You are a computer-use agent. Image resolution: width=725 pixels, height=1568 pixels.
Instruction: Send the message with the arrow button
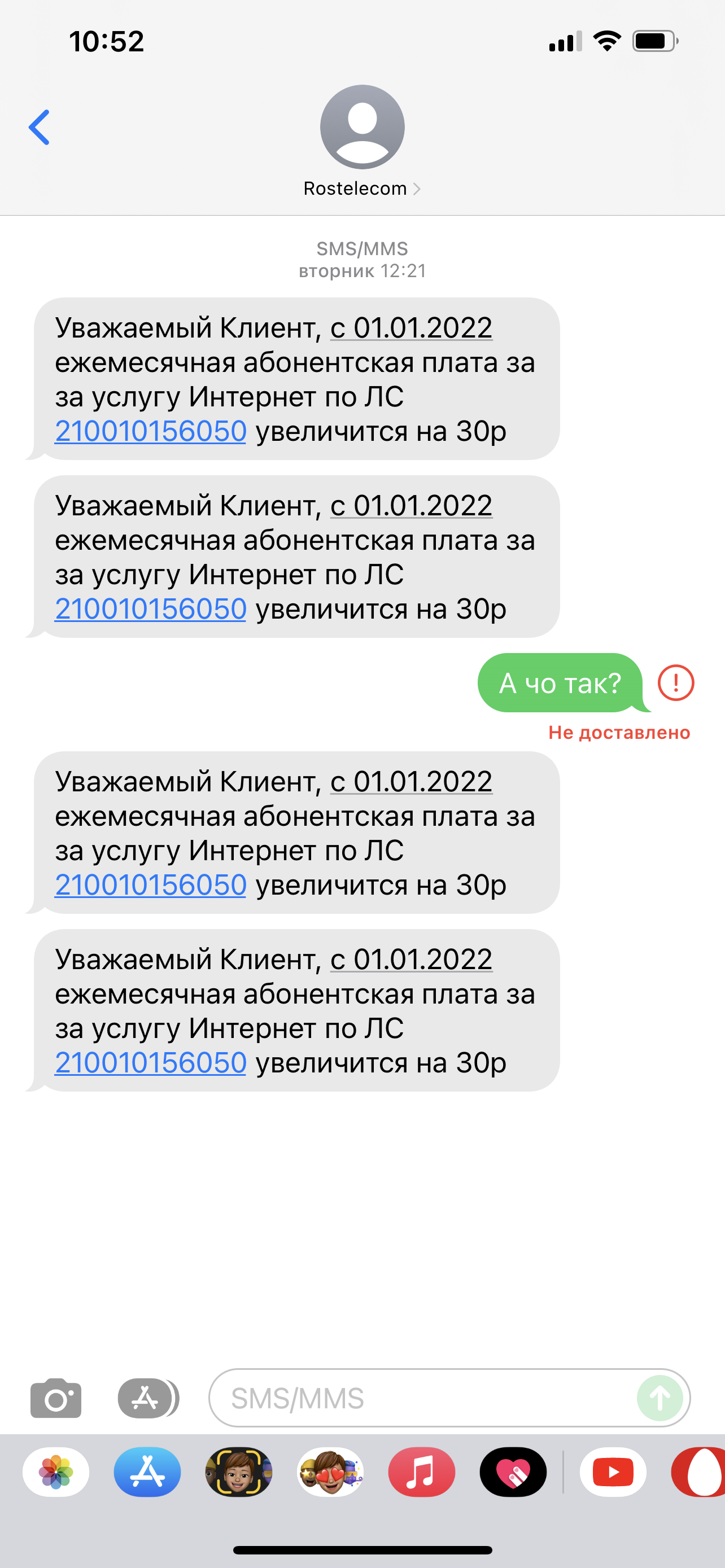[660, 1398]
